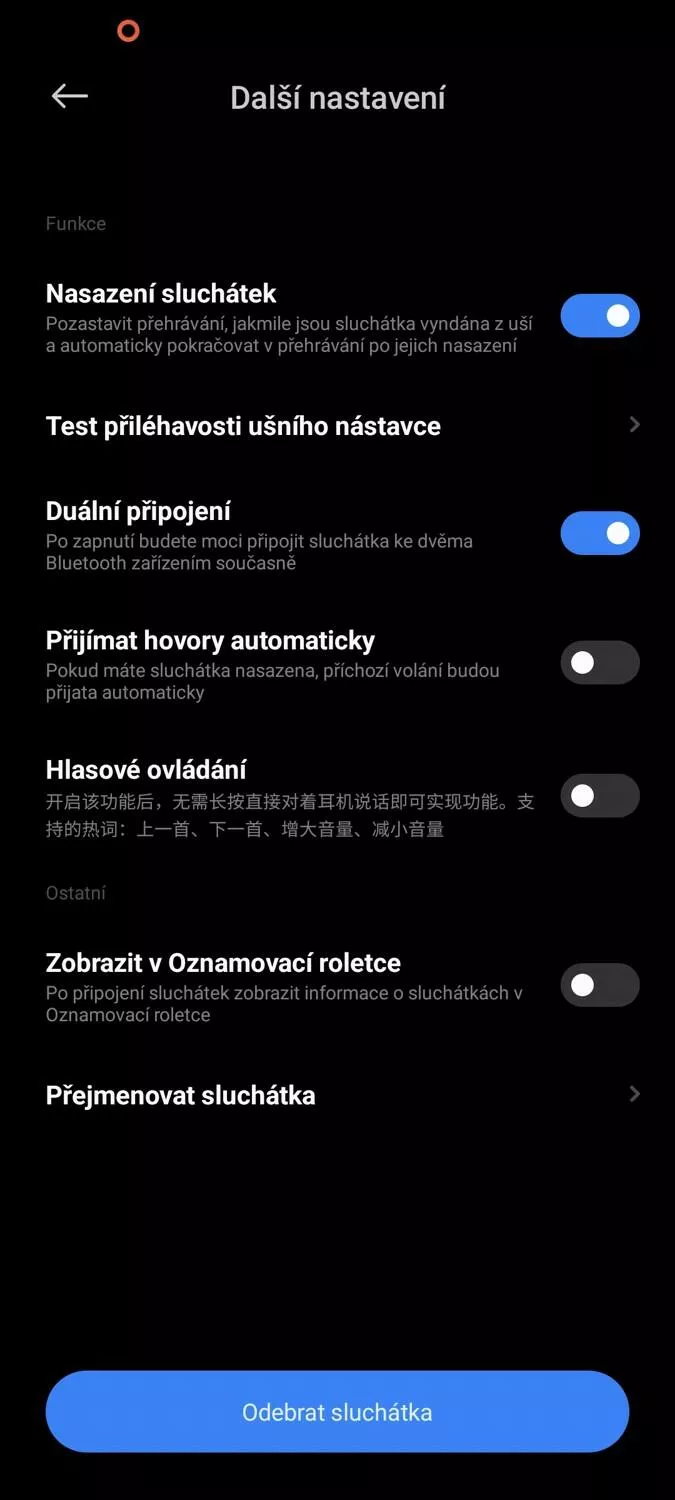Open Test přiléhavosti ušního nástavce
Image resolution: width=675 pixels, height=1500 pixels.
click(337, 426)
